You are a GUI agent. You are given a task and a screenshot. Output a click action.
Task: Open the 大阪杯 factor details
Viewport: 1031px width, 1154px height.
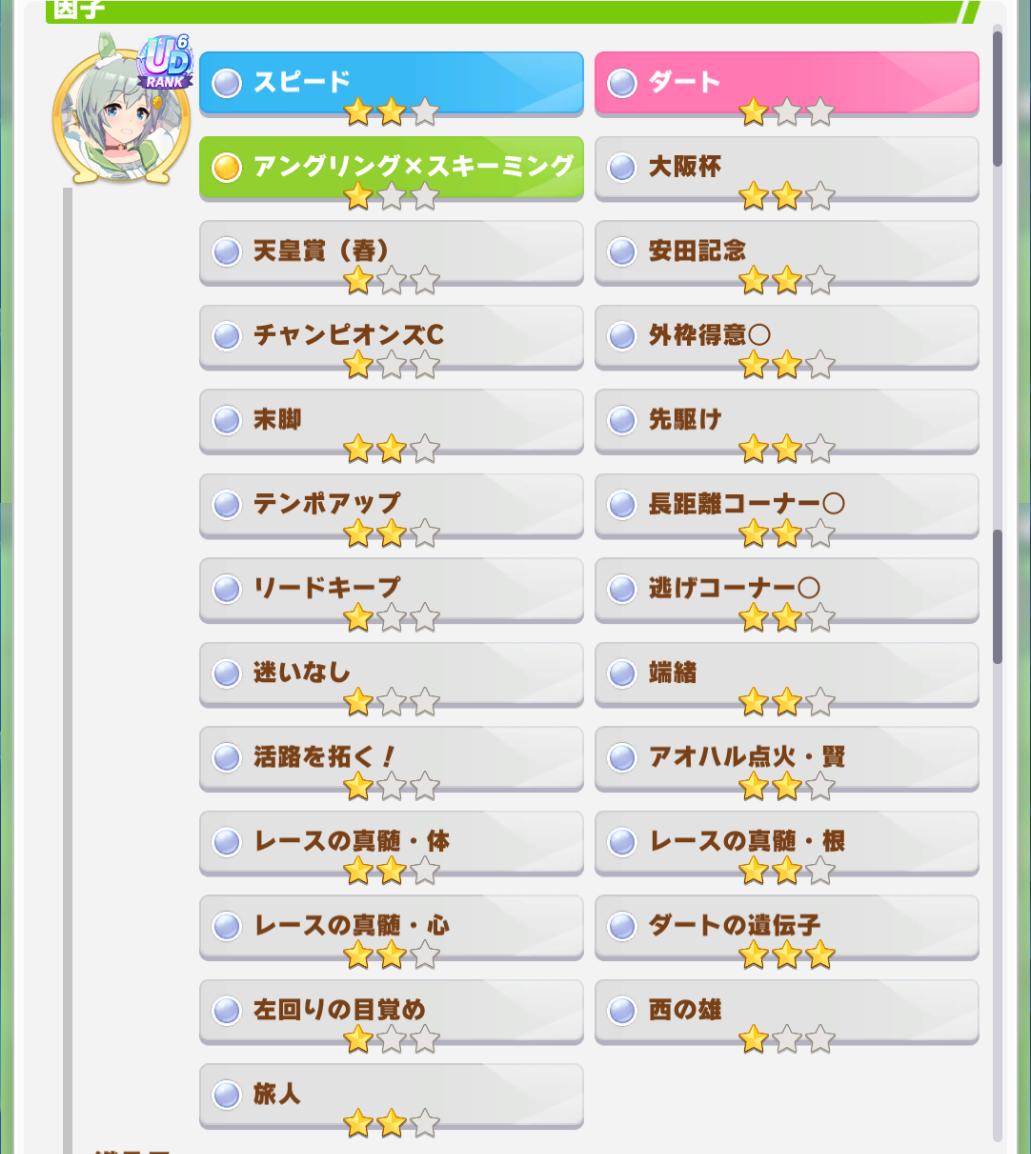[786, 167]
